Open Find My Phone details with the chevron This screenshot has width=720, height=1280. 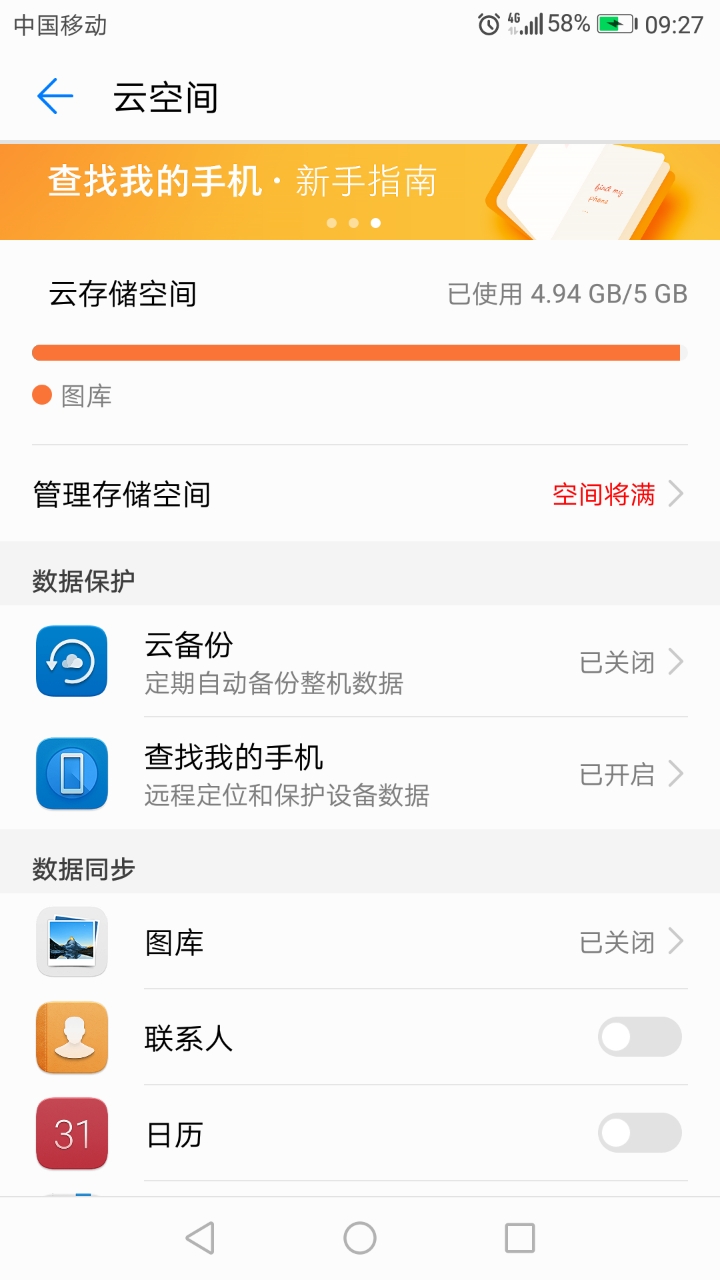676,774
